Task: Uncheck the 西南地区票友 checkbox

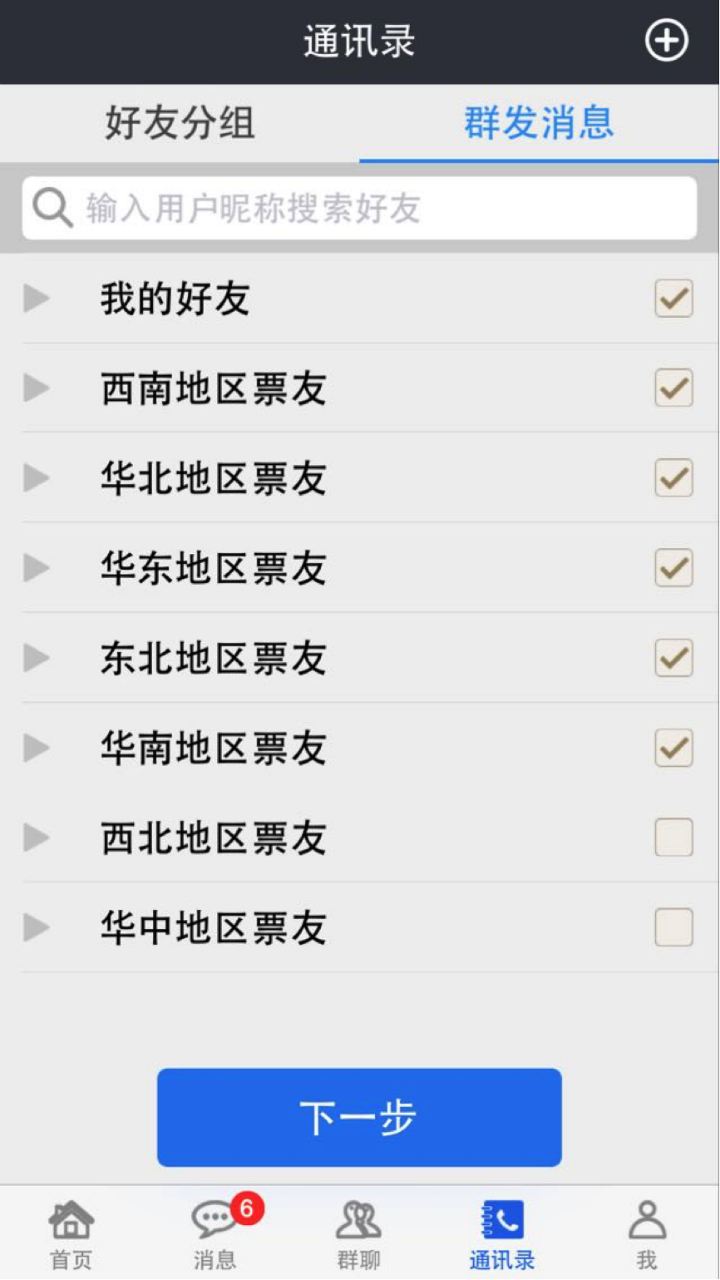Action: pyautogui.click(x=673, y=388)
